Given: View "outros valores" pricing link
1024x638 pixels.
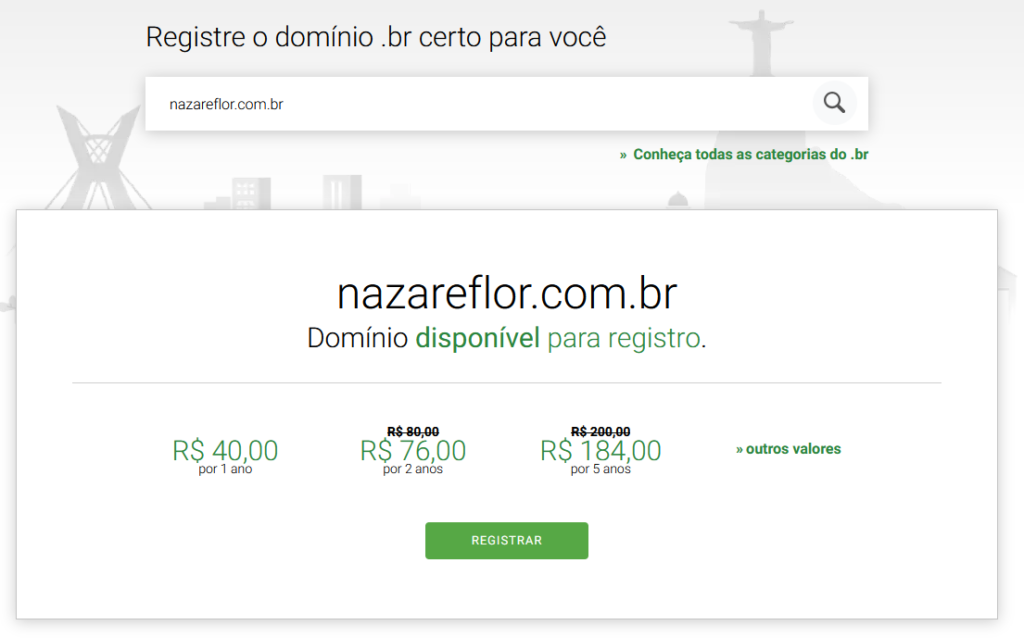Looking at the screenshot, I should tap(789, 449).
